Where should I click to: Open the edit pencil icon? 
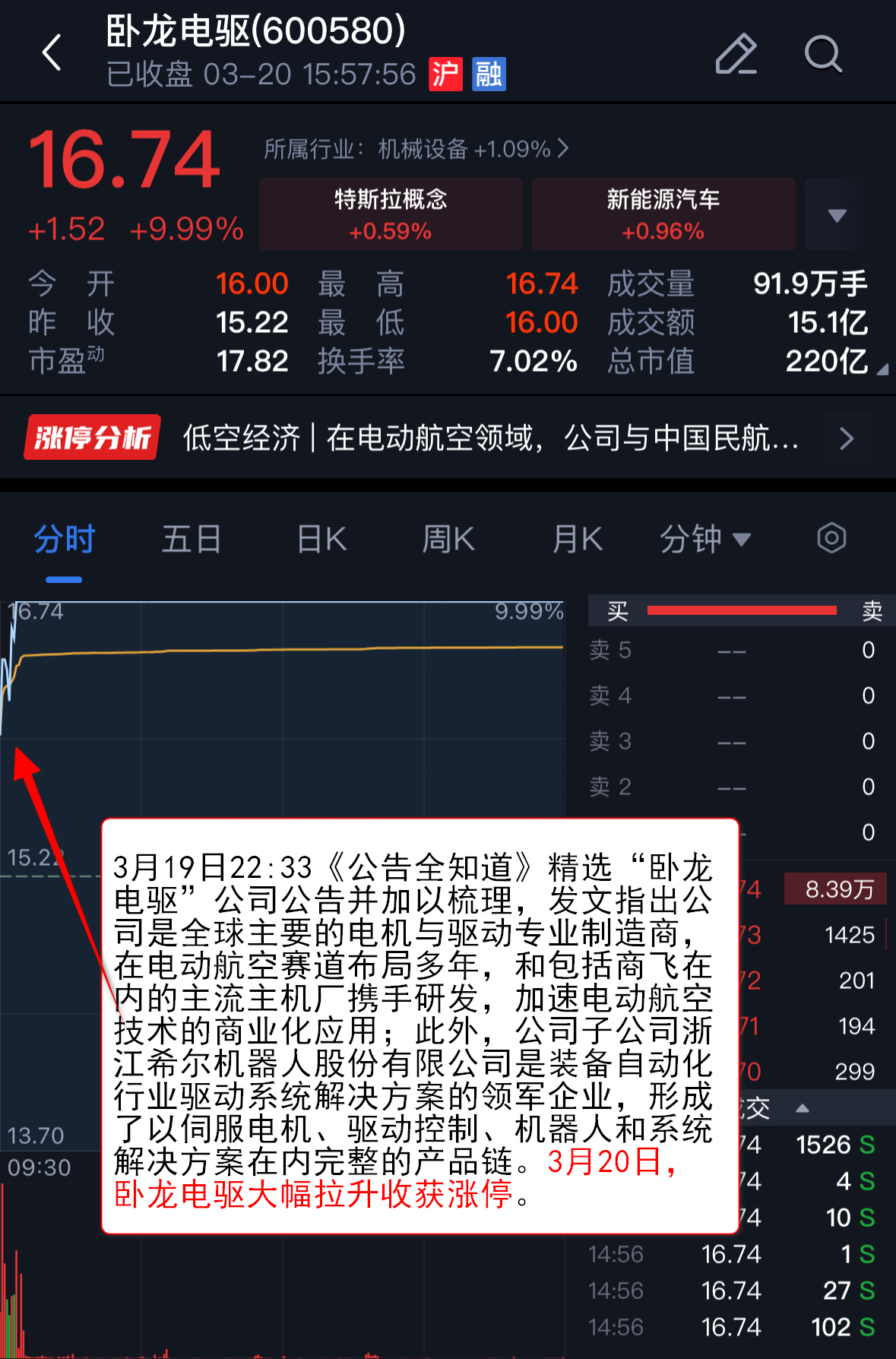click(736, 53)
